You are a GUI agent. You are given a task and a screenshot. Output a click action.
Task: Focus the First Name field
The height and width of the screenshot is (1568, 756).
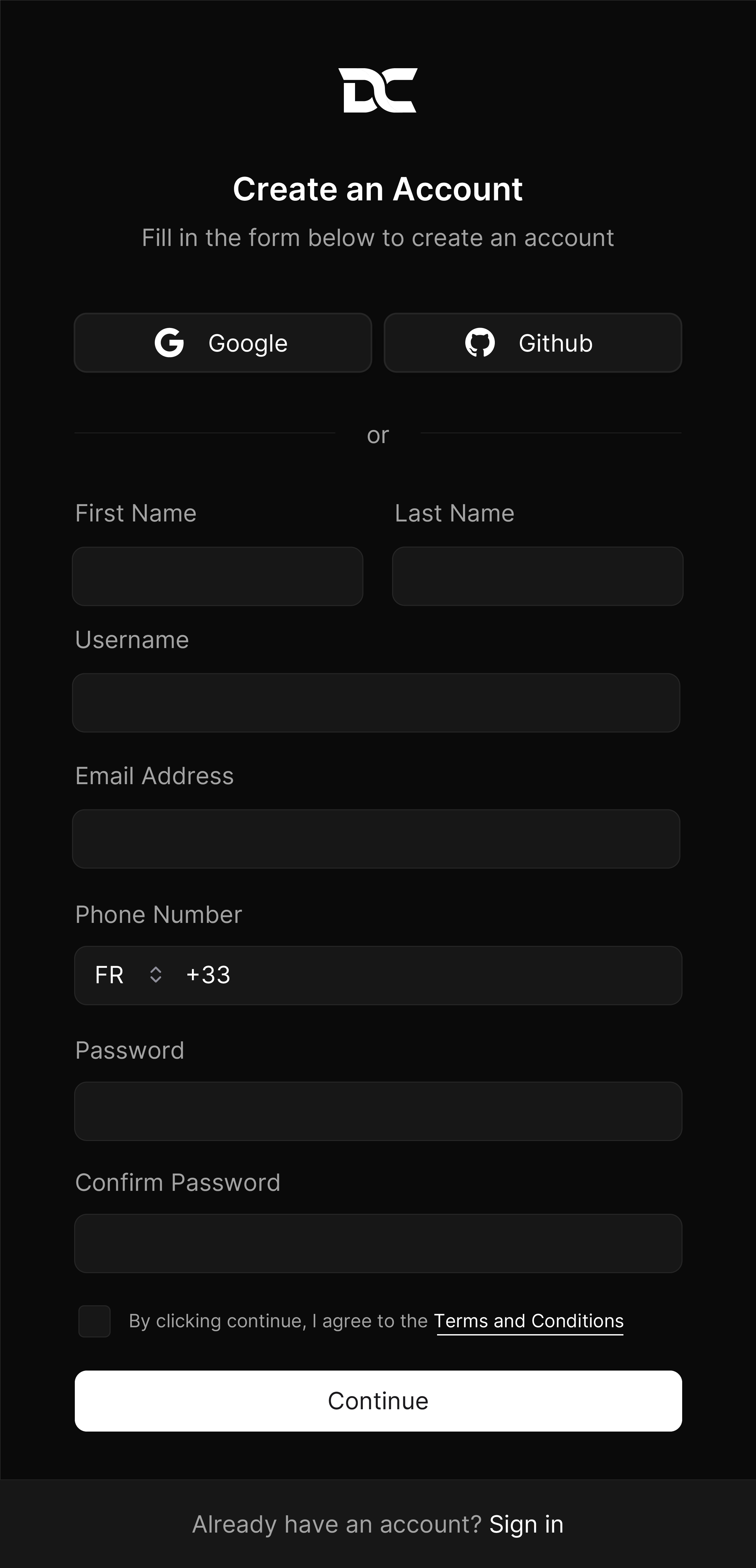click(218, 576)
